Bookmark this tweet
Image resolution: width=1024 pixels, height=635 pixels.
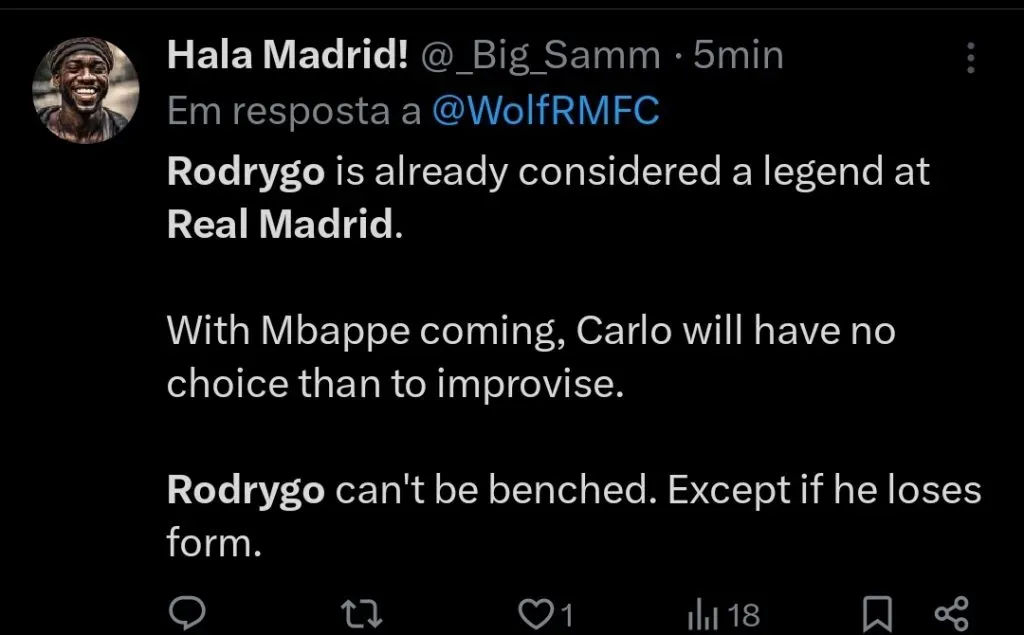click(x=877, y=611)
